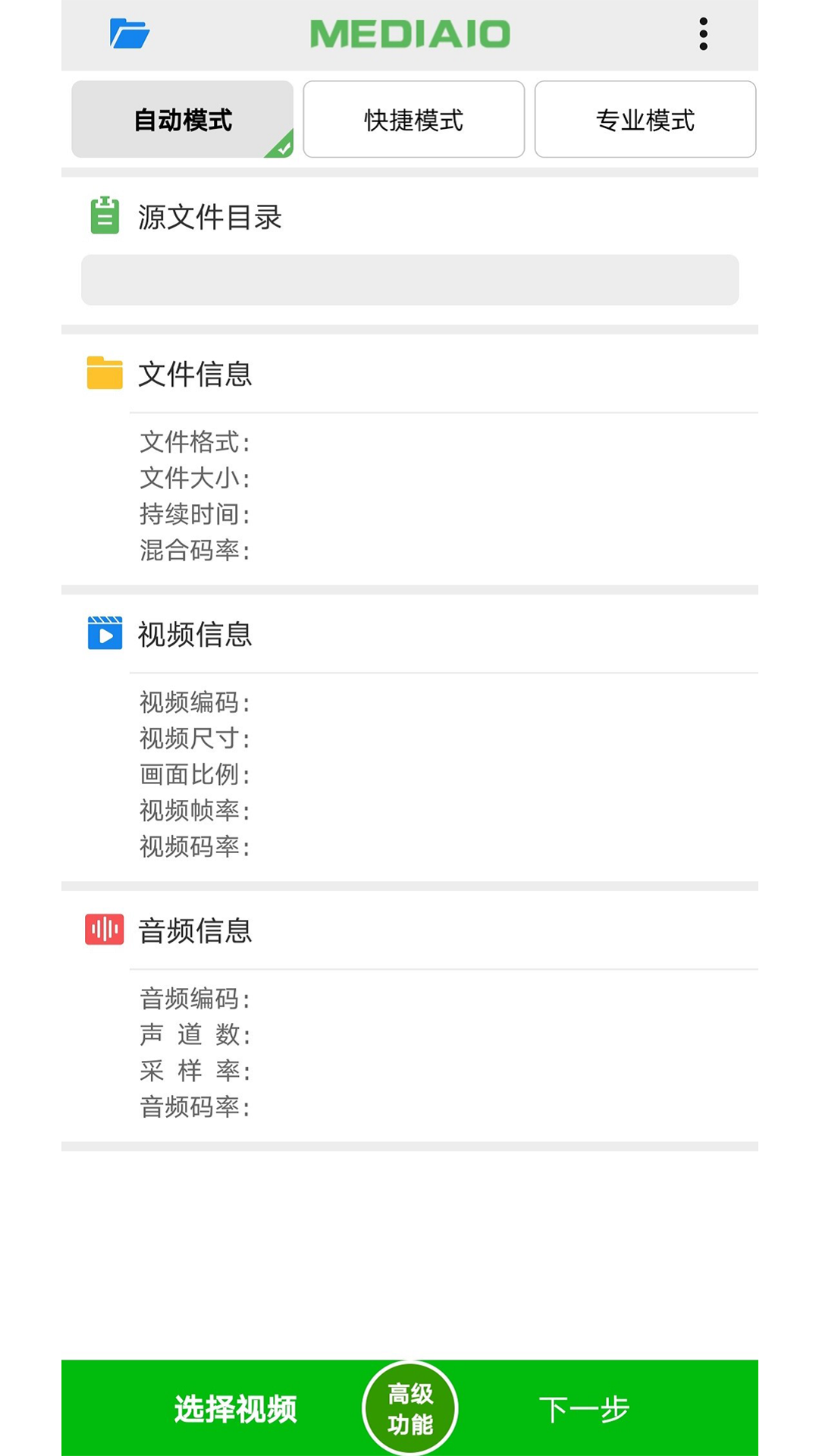Switch to the 快捷模式 tab

point(413,118)
